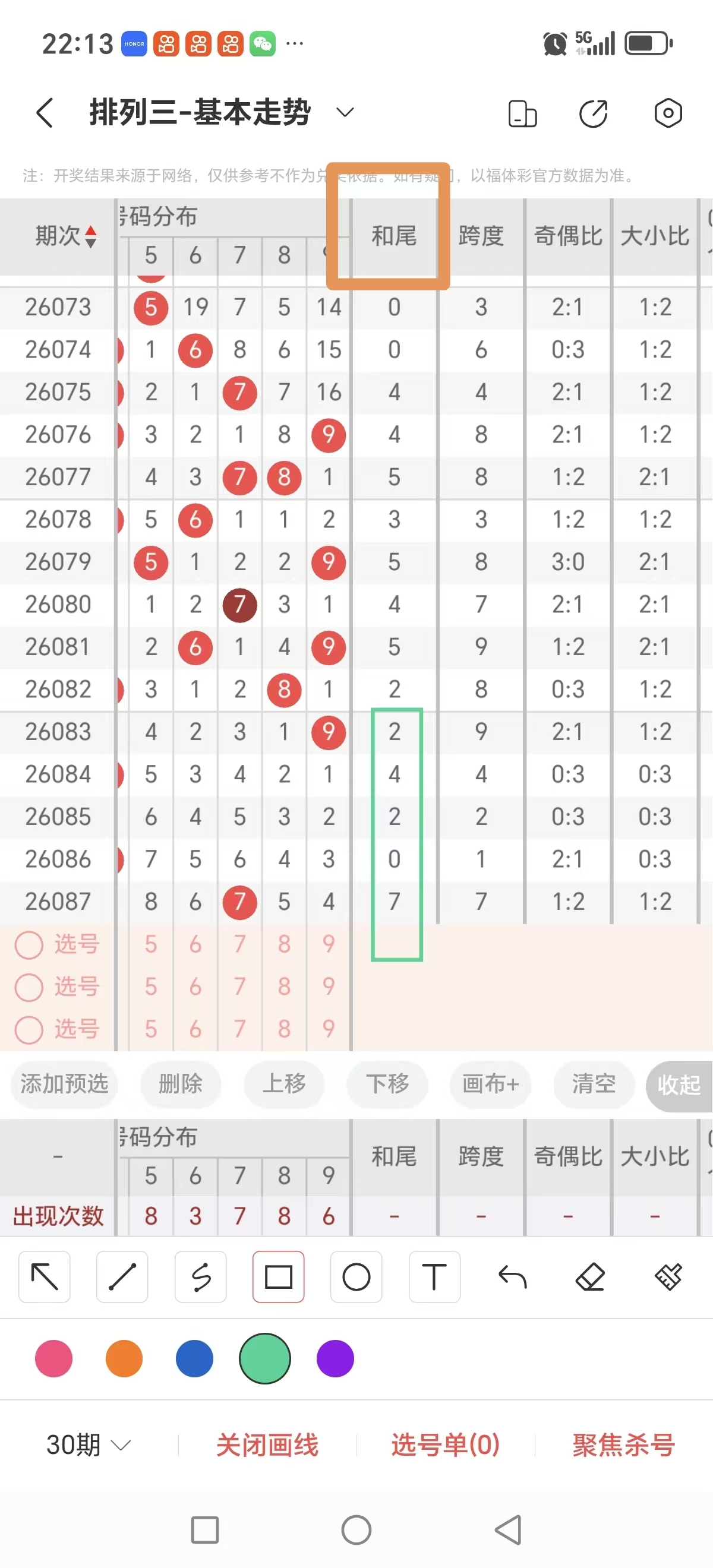
Task: Select the second 选号 row radio circle
Action: (x=29, y=988)
